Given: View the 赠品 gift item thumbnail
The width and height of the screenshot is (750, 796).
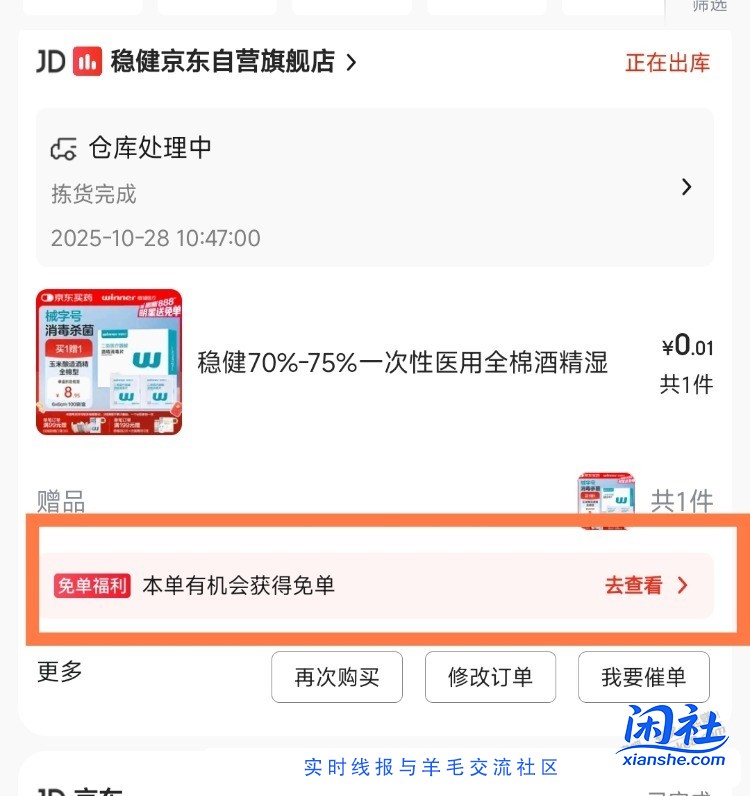Looking at the screenshot, I should click(605, 498).
